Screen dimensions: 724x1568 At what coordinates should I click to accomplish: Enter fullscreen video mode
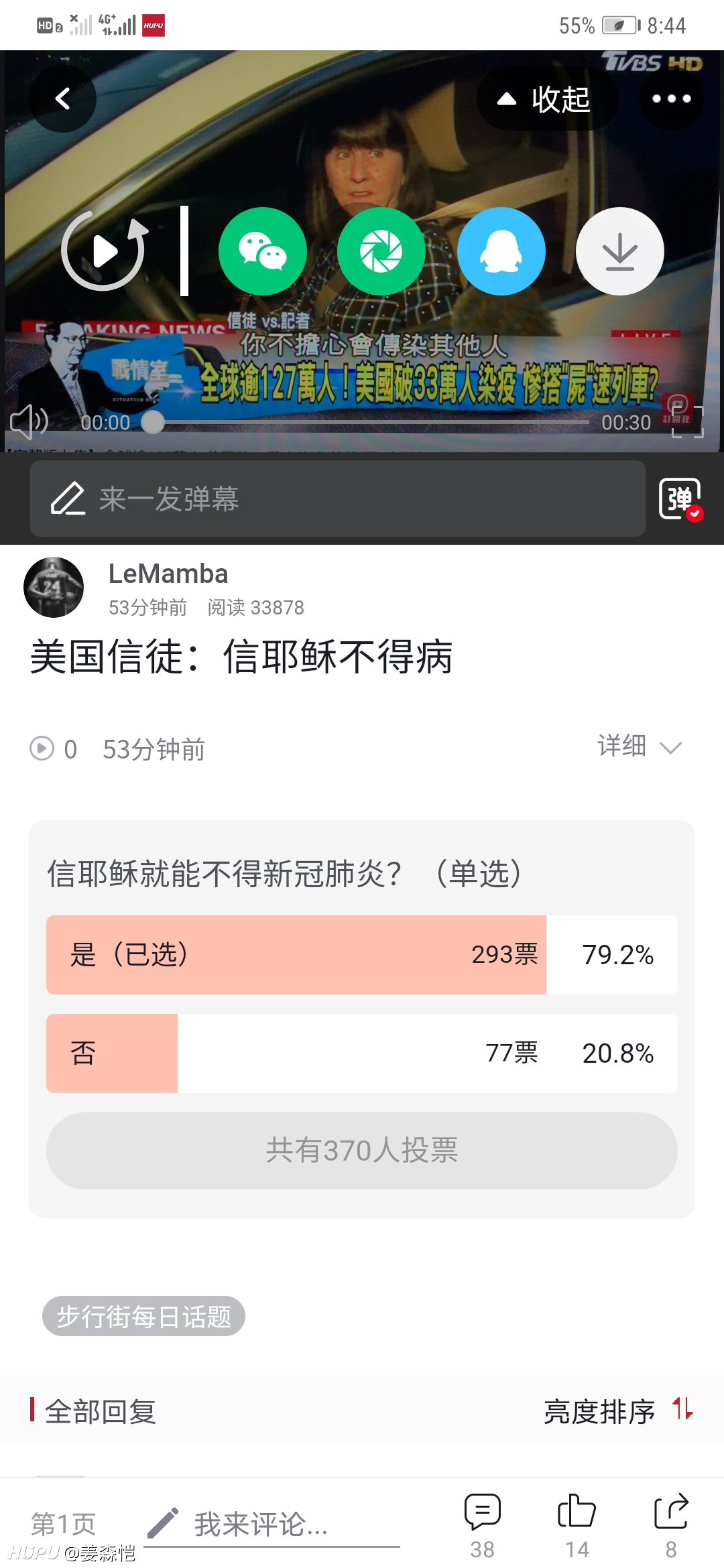click(x=688, y=422)
